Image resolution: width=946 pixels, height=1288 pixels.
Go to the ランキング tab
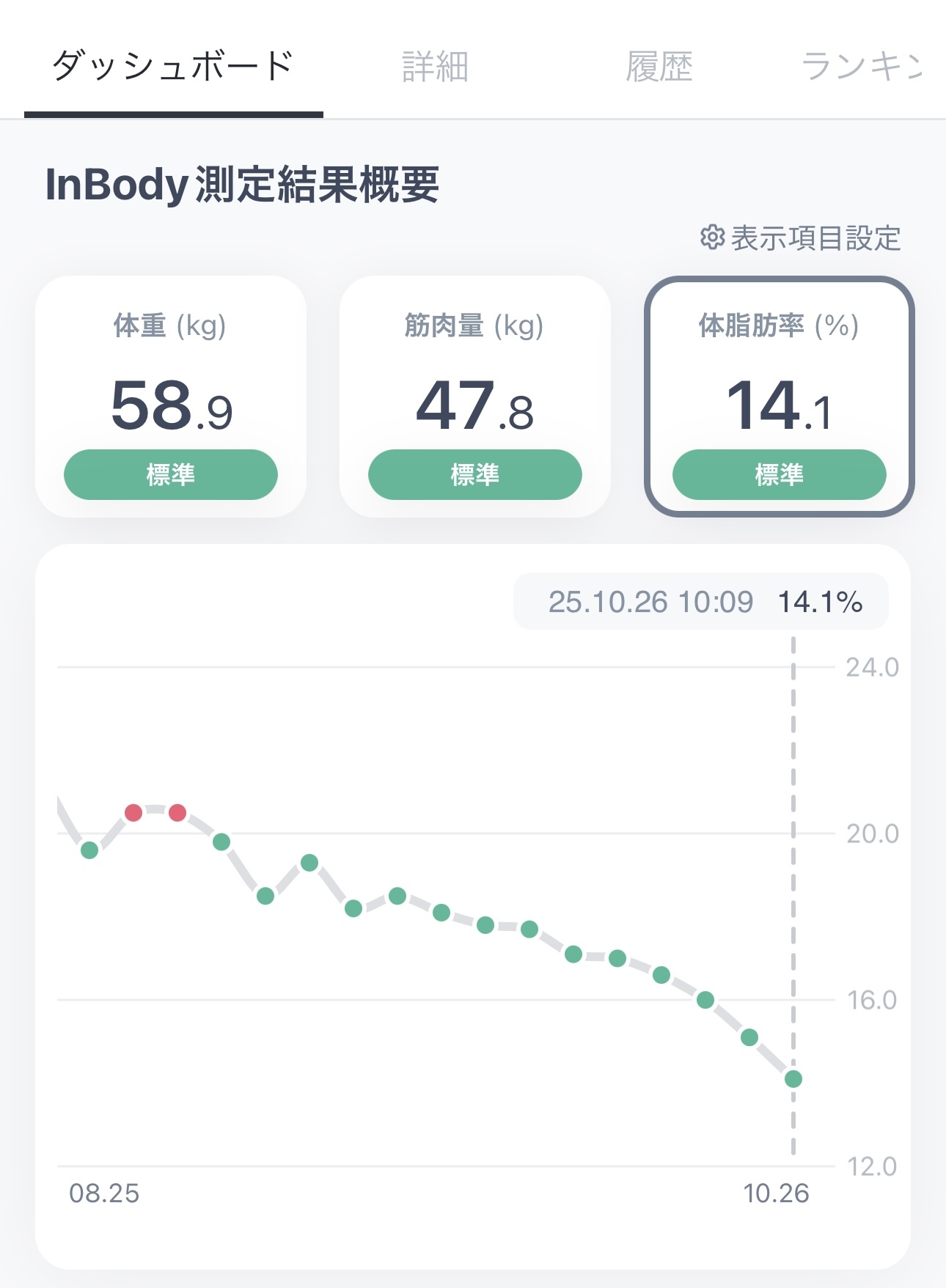(862, 67)
